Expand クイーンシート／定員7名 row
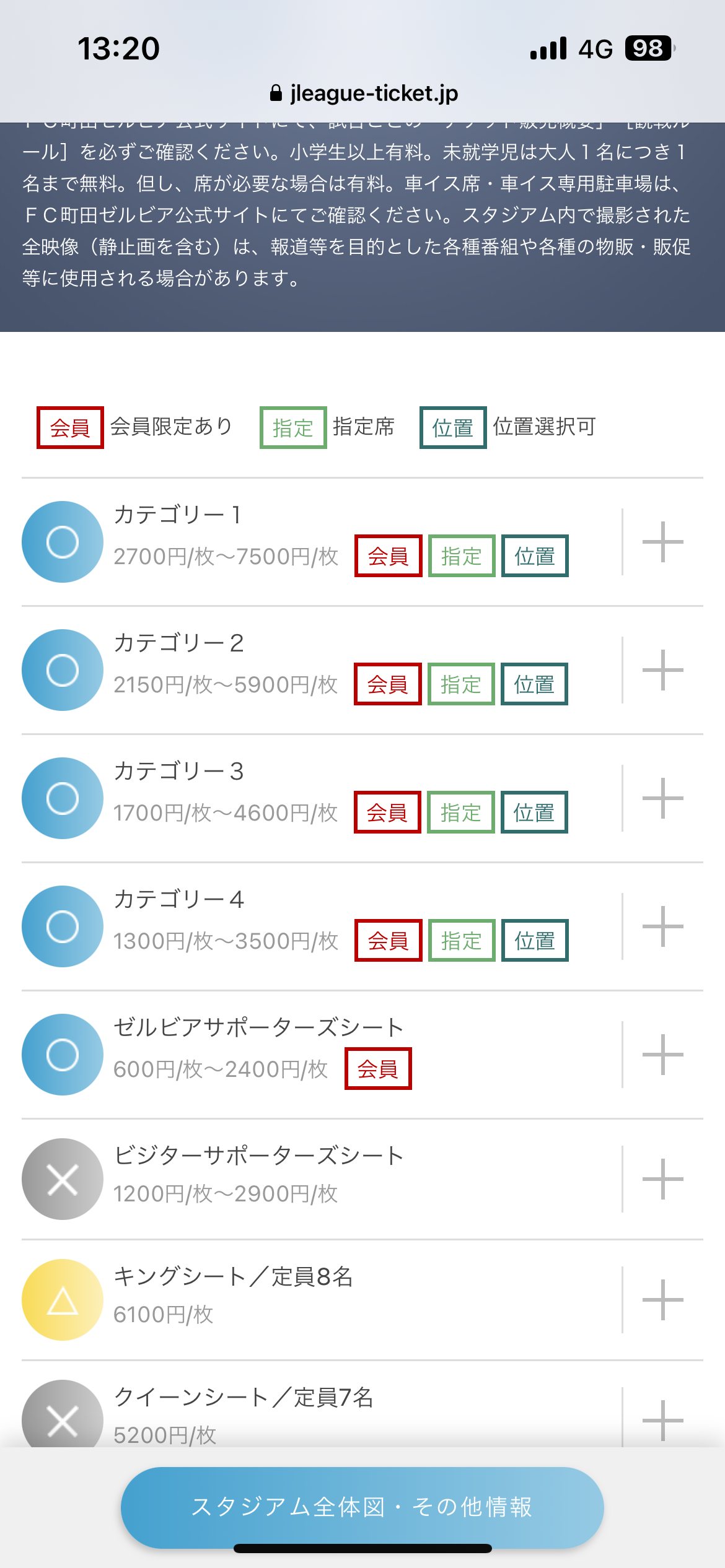Viewport: 725px width, 1568px height. click(662, 1421)
